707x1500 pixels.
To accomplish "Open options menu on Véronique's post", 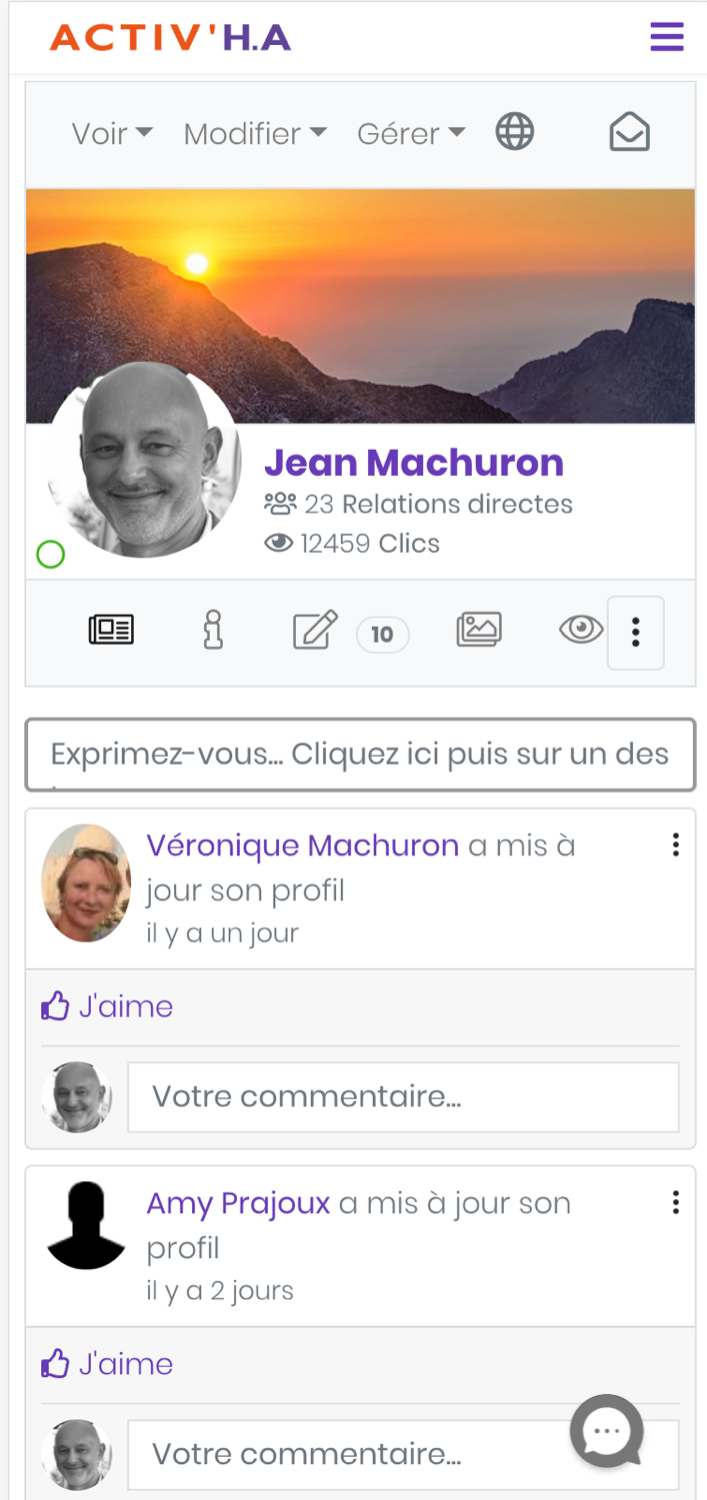I will point(676,845).
